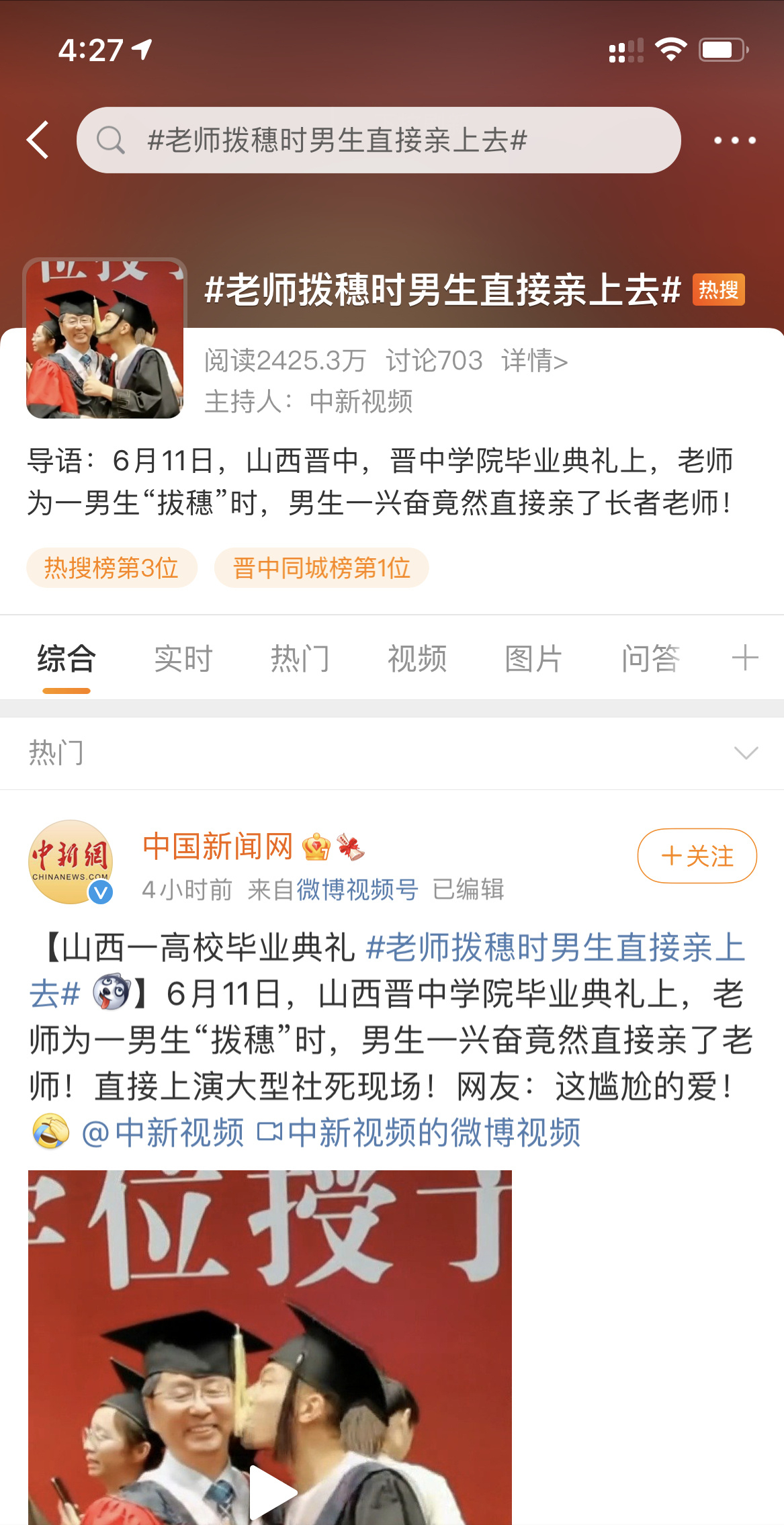The height and width of the screenshot is (1525, 784).
Task: Open 详情> for topic details
Action: click(534, 361)
